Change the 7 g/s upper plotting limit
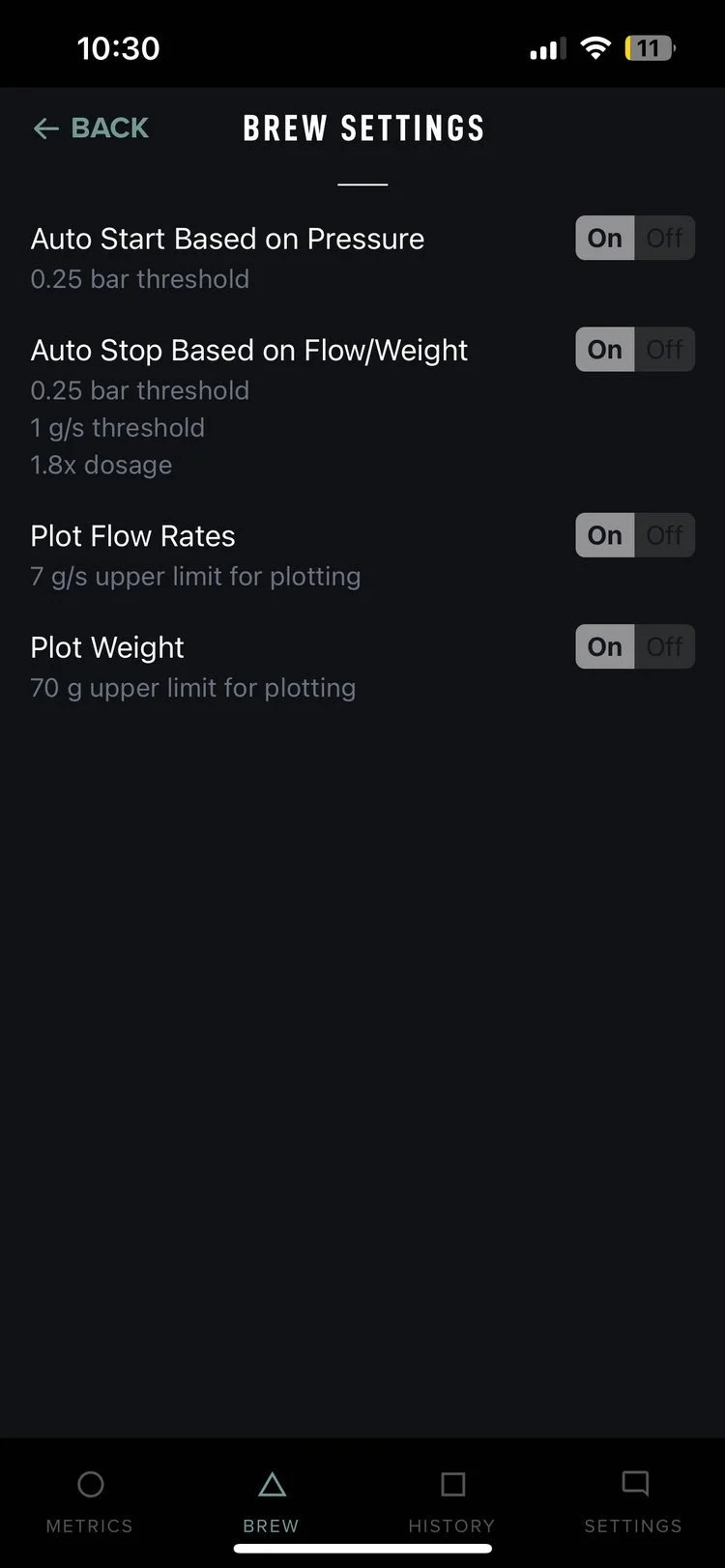Viewport: 725px width, 1568px height. [x=195, y=576]
